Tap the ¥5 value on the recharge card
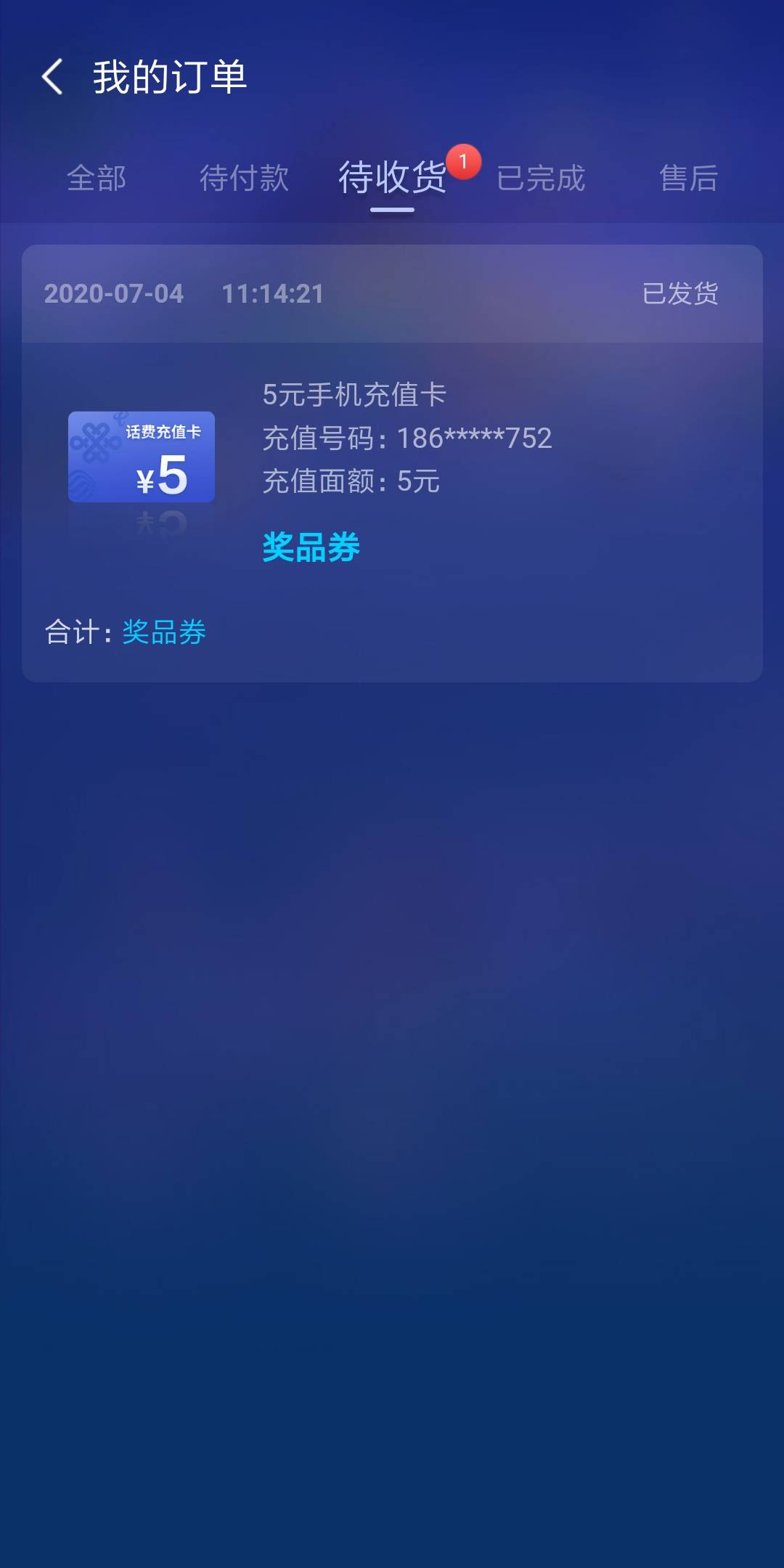784x1568 pixels. 166,475
